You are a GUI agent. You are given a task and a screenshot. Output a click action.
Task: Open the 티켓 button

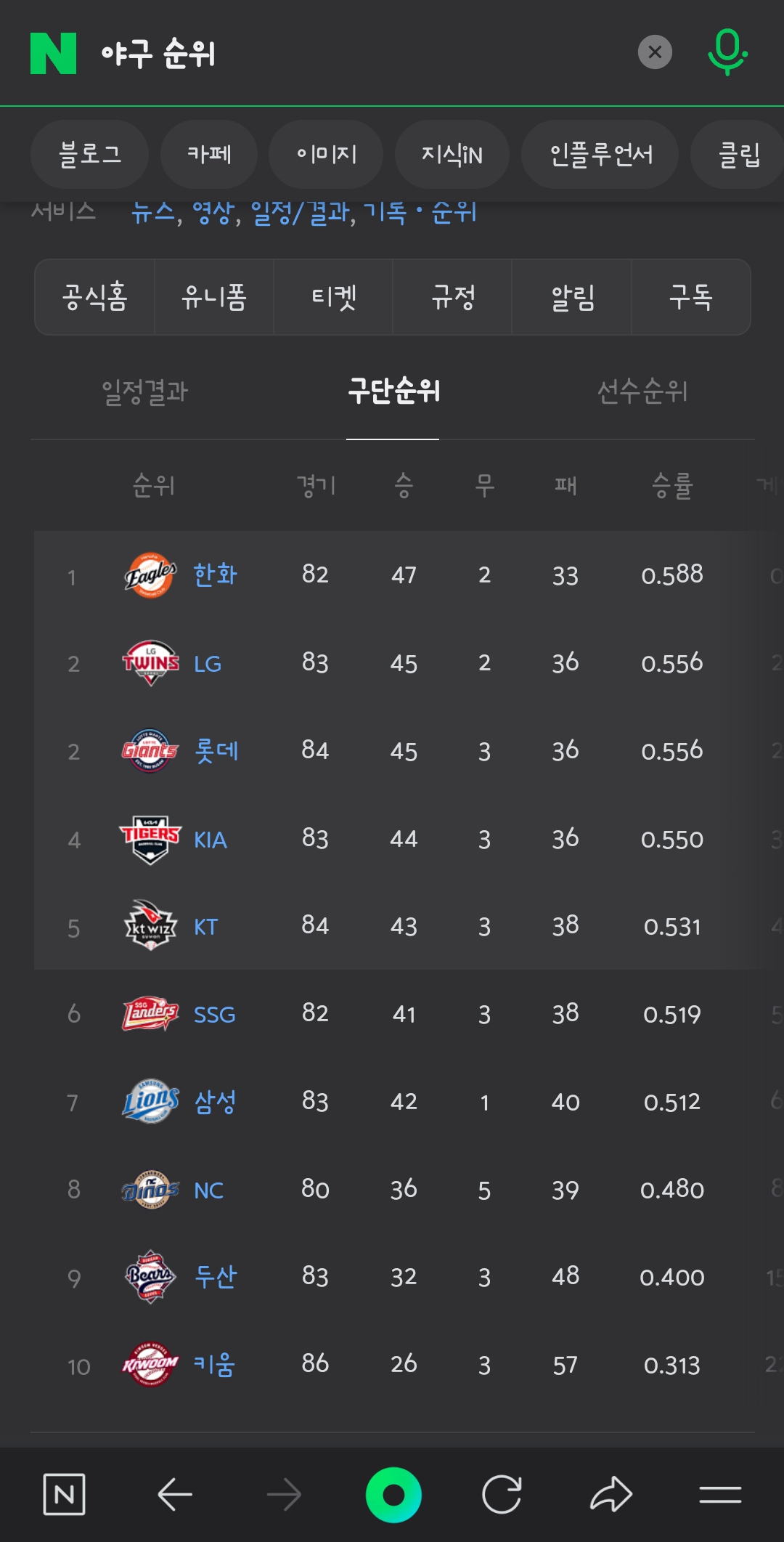[x=333, y=297]
